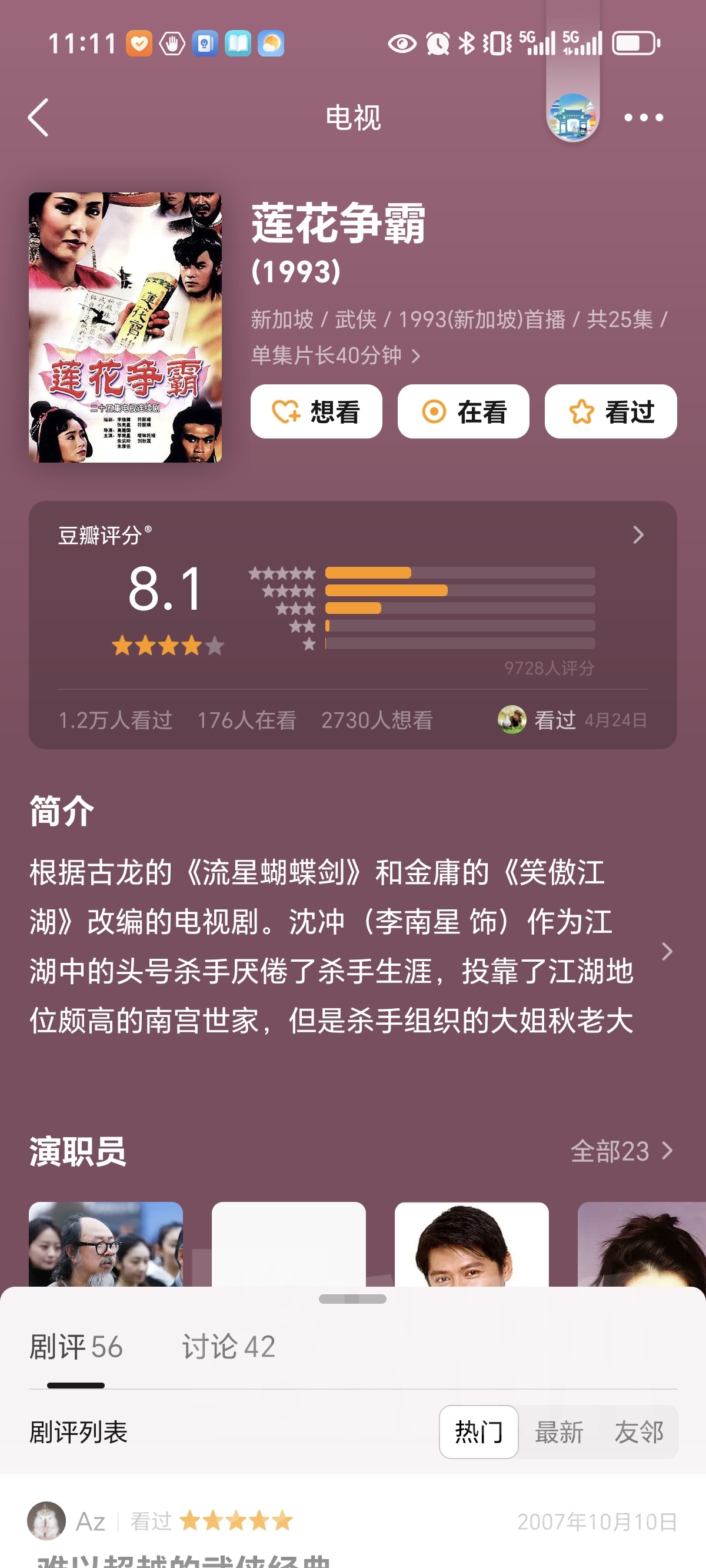Sort reviews by 热门

(479, 1431)
